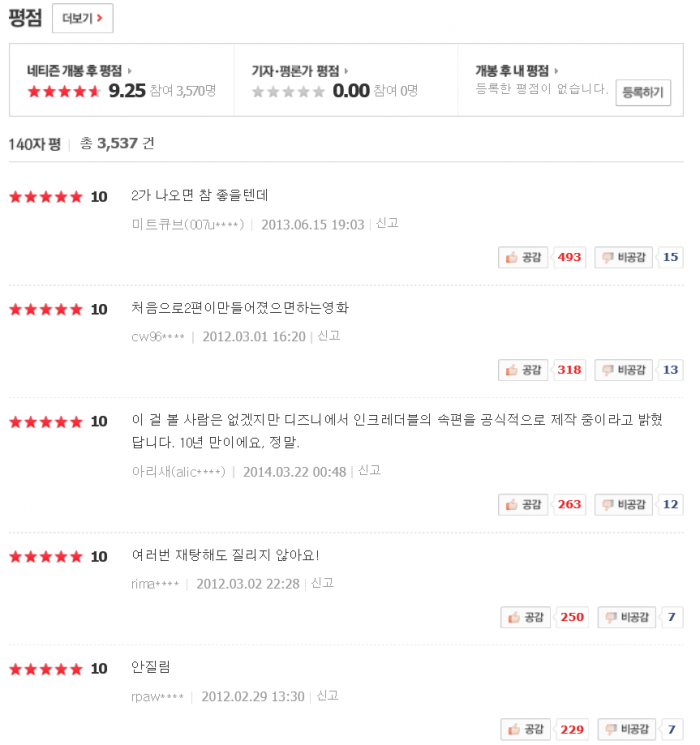Screen dimensions: 700x745
Task: Tap 비공감 on 미트큐브's review
Action: 623,257
